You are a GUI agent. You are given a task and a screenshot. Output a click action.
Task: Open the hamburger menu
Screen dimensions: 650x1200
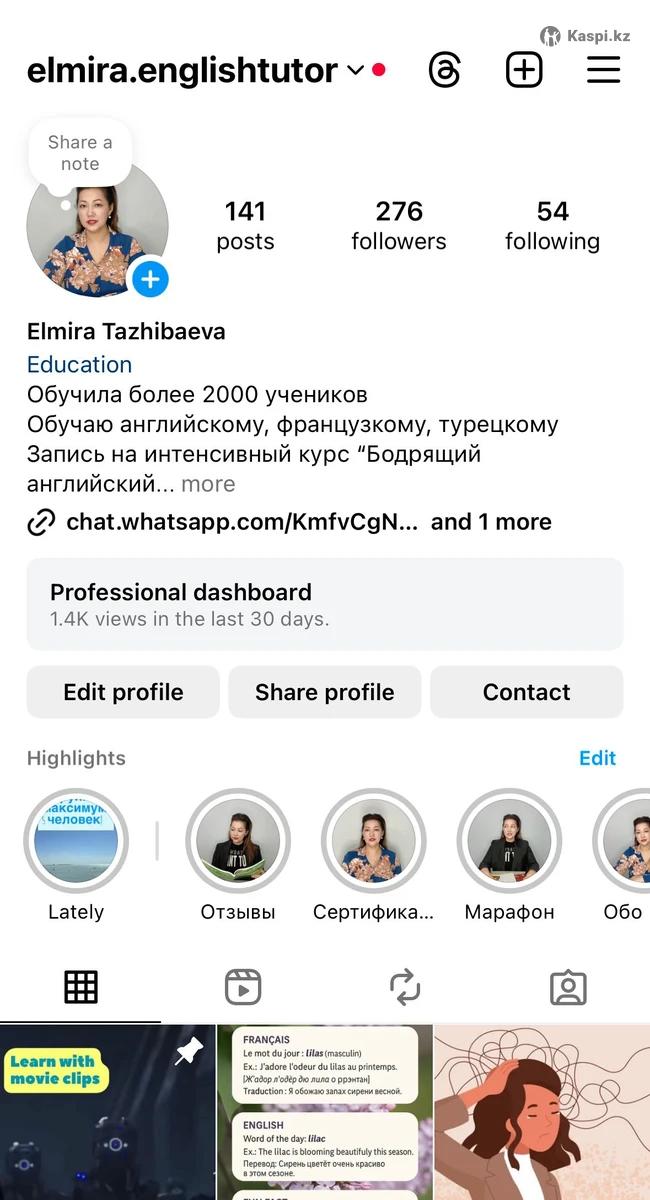click(603, 70)
